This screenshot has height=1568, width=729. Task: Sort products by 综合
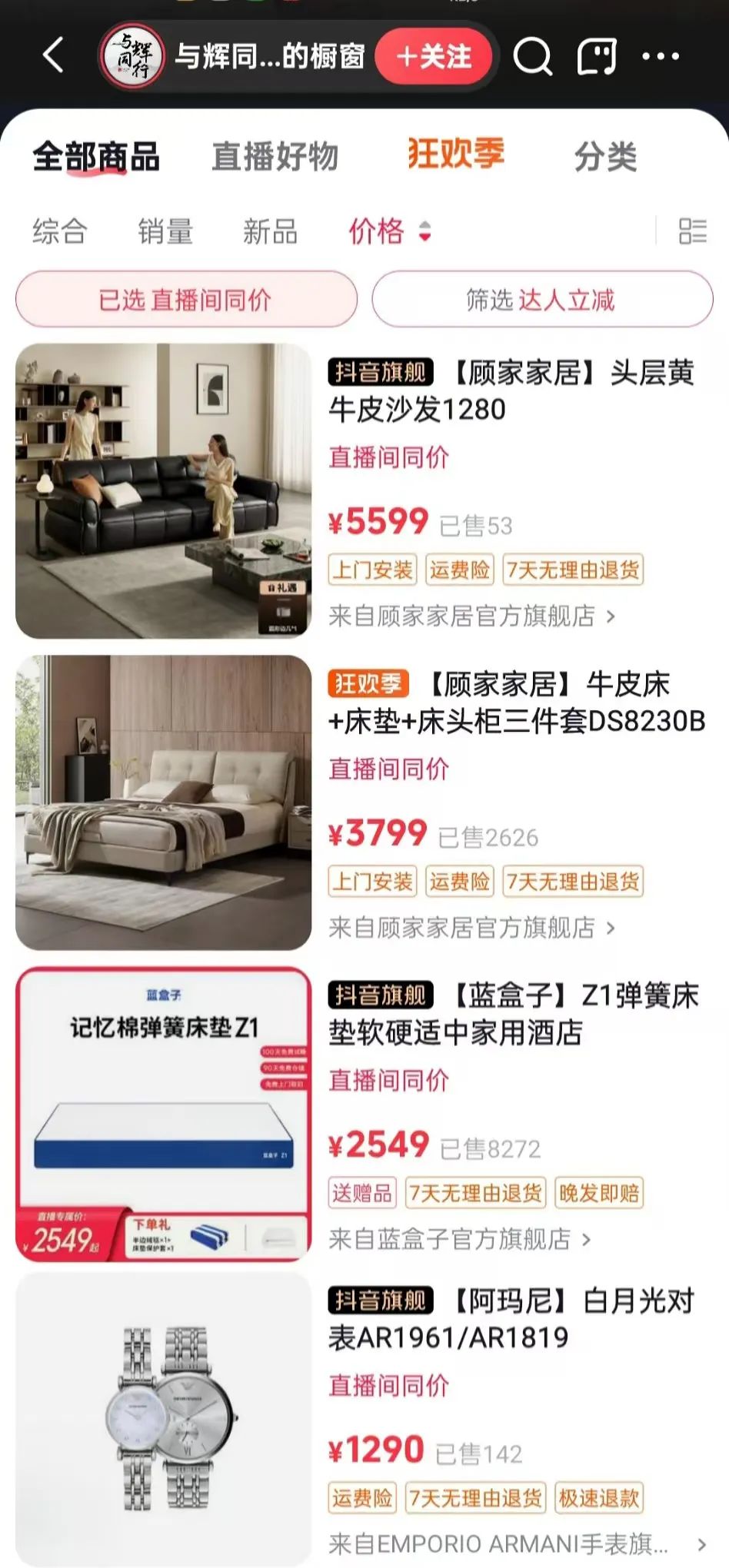59,231
